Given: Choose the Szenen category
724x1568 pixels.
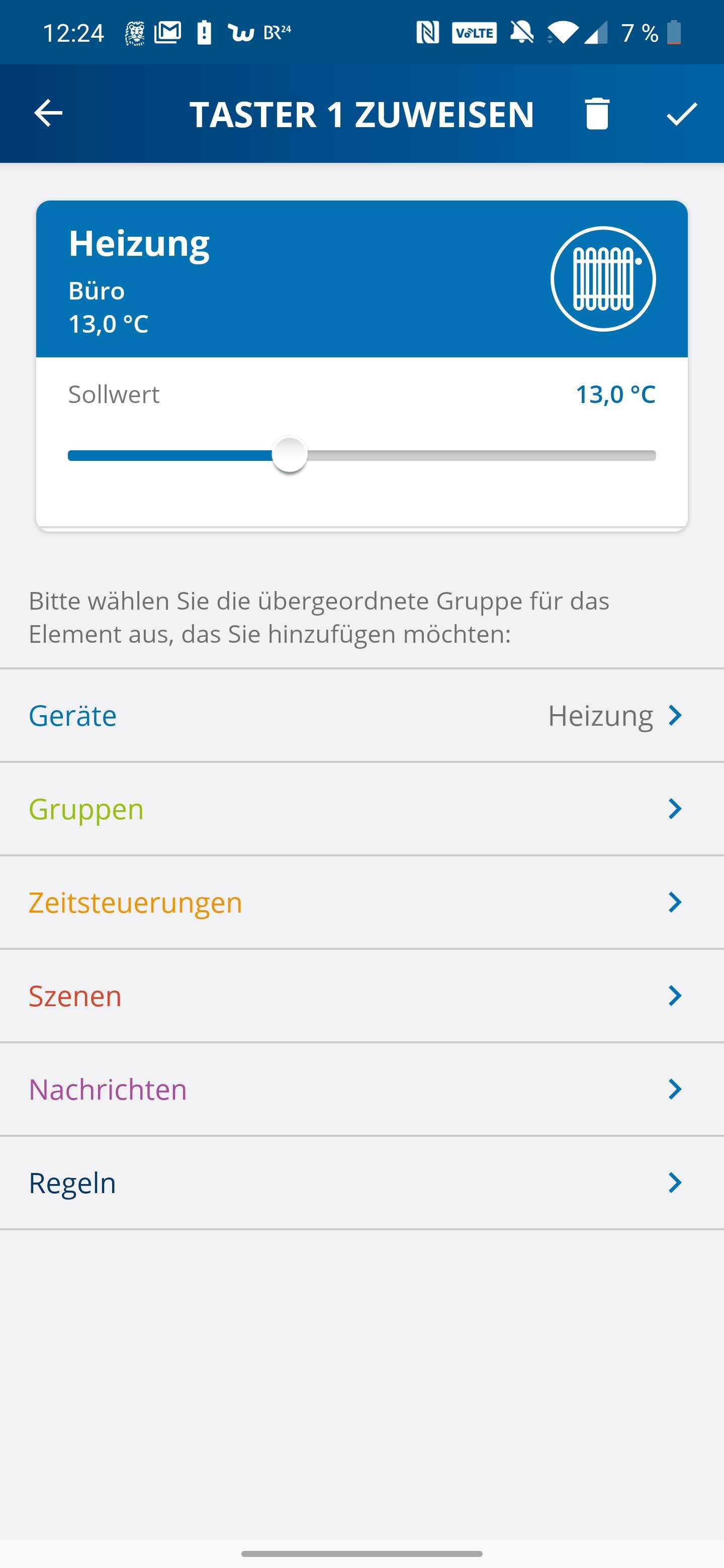Looking at the screenshot, I should click(361, 996).
